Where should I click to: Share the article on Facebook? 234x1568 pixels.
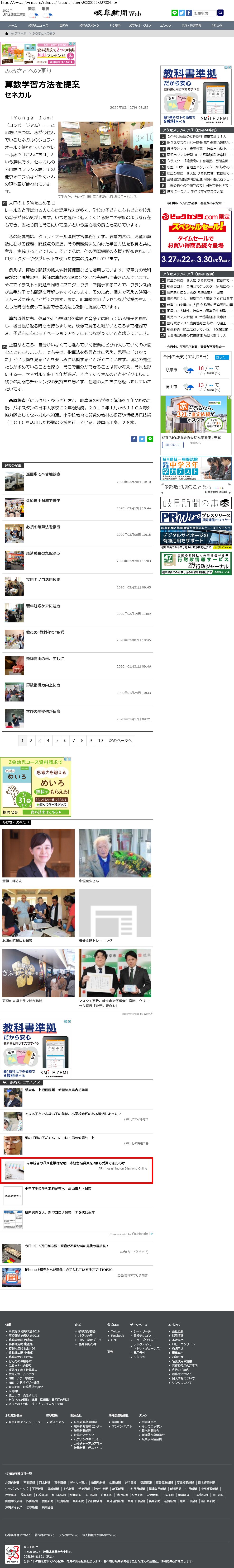(134, 439)
